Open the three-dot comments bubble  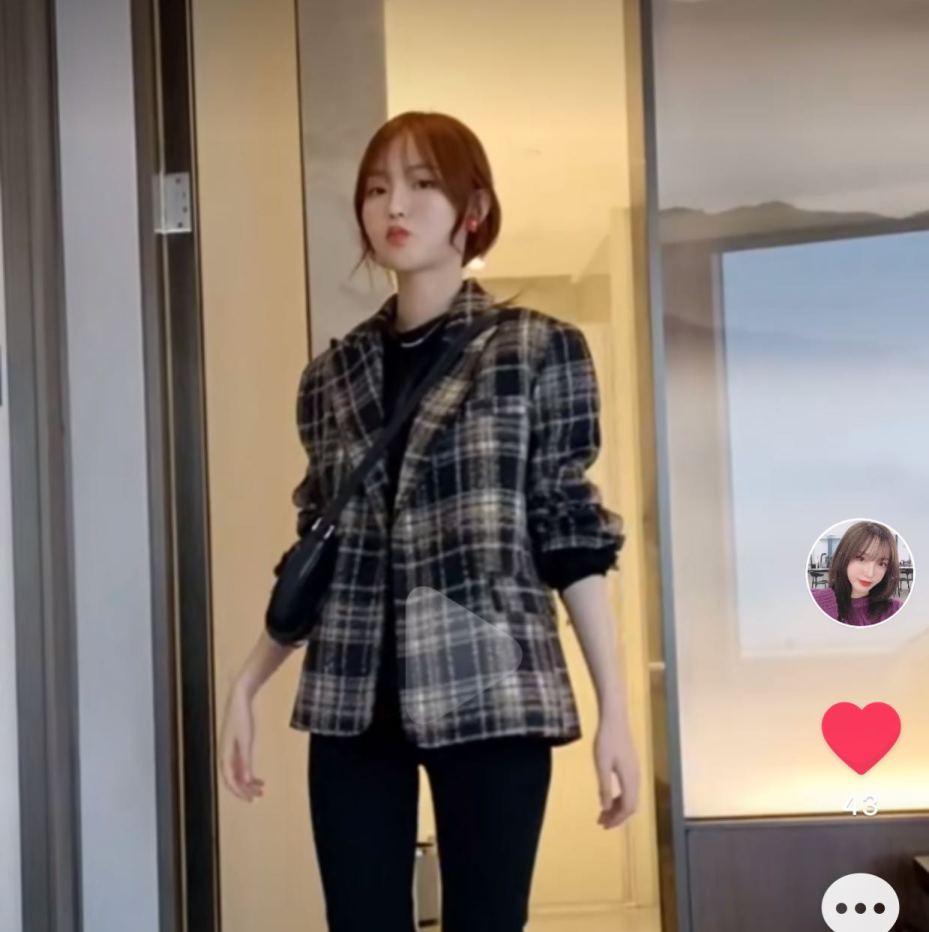tap(860, 905)
